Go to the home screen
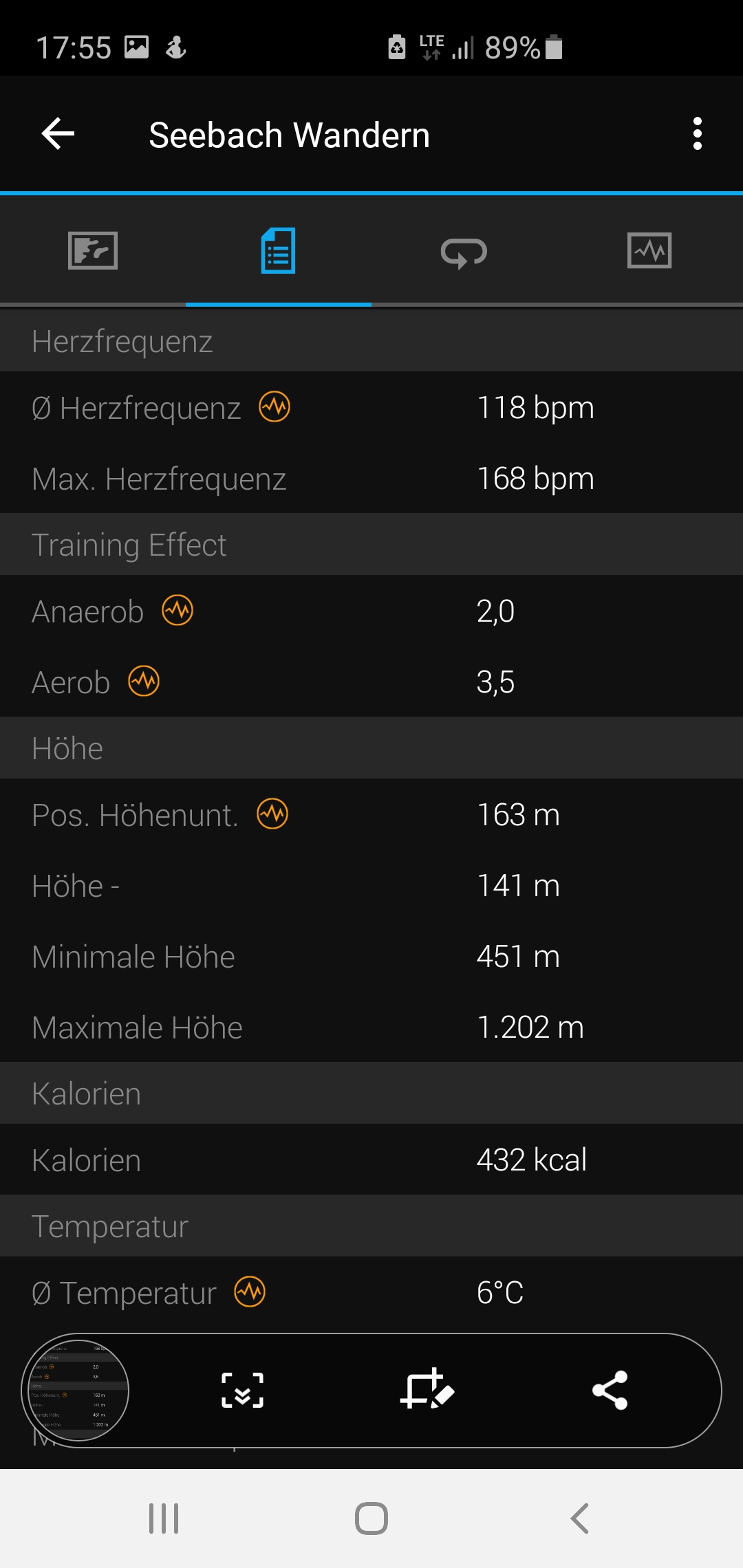The width and height of the screenshot is (743, 1568). 371,1518
